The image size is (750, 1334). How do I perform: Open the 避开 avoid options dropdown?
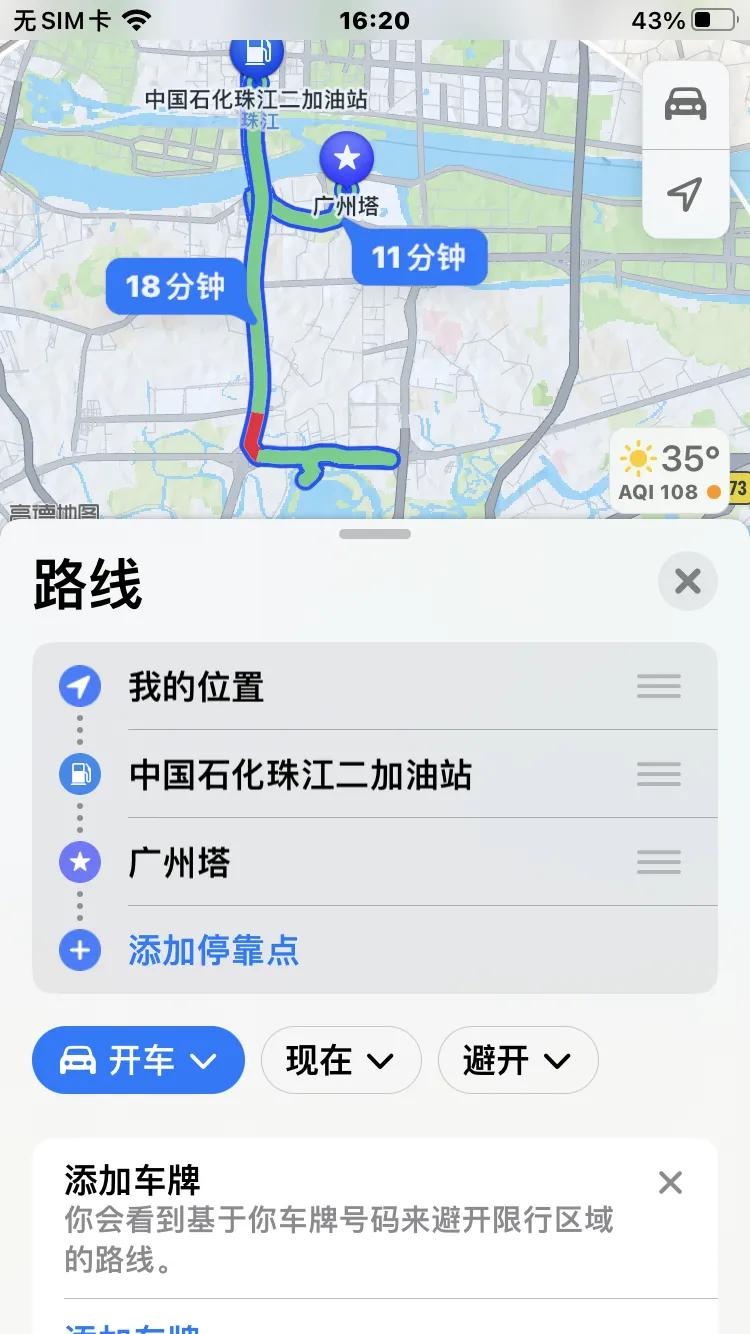518,1060
